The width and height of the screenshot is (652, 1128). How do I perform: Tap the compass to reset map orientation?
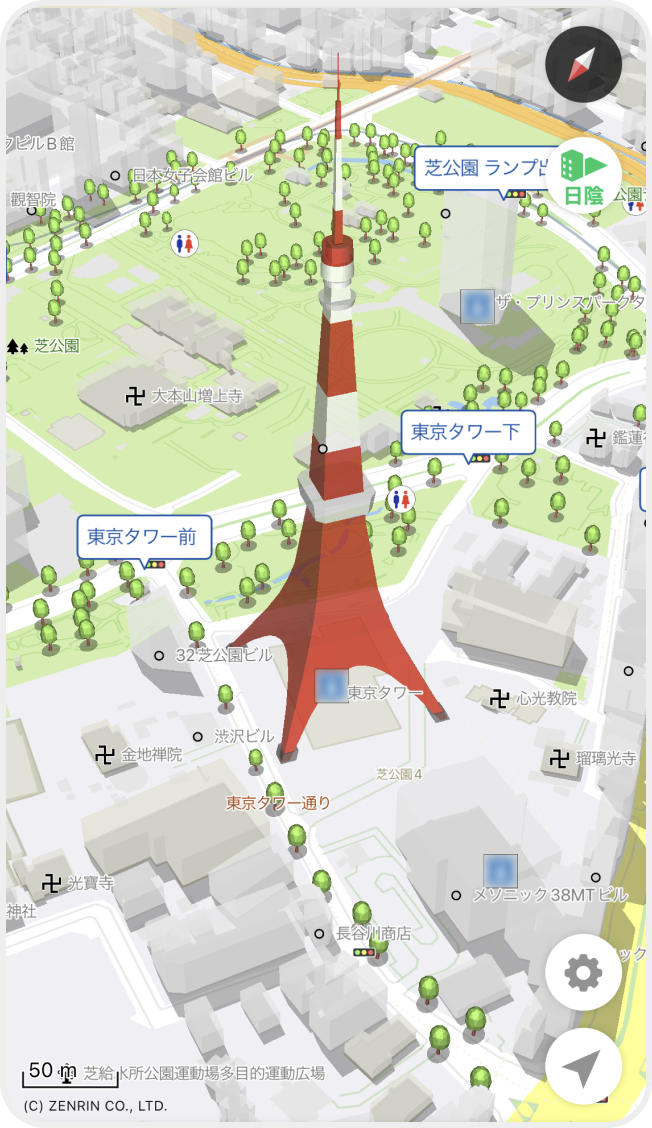tap(583, 65)
